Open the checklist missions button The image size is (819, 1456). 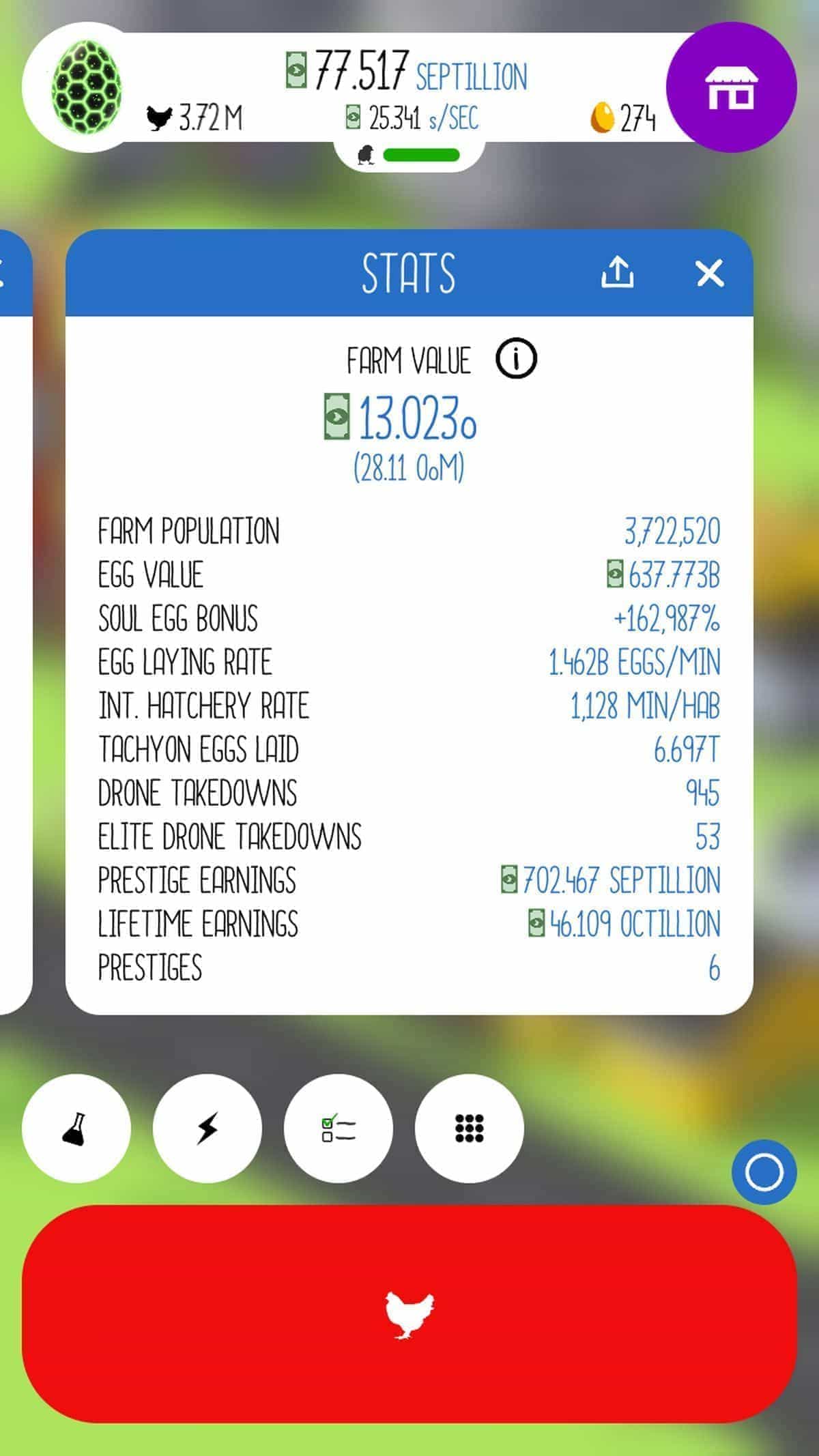click(338, 1128)
